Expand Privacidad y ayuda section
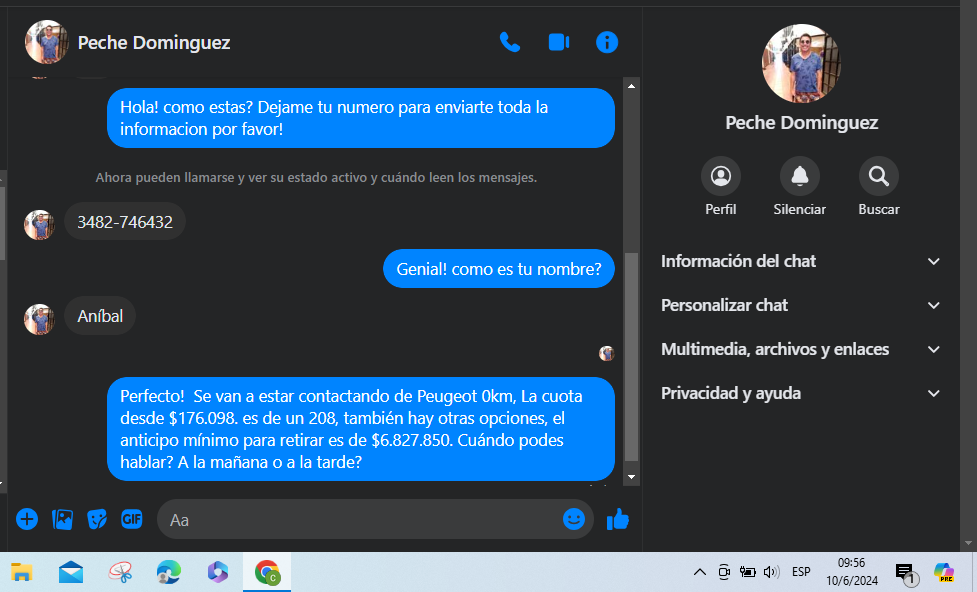 [801, 393]
